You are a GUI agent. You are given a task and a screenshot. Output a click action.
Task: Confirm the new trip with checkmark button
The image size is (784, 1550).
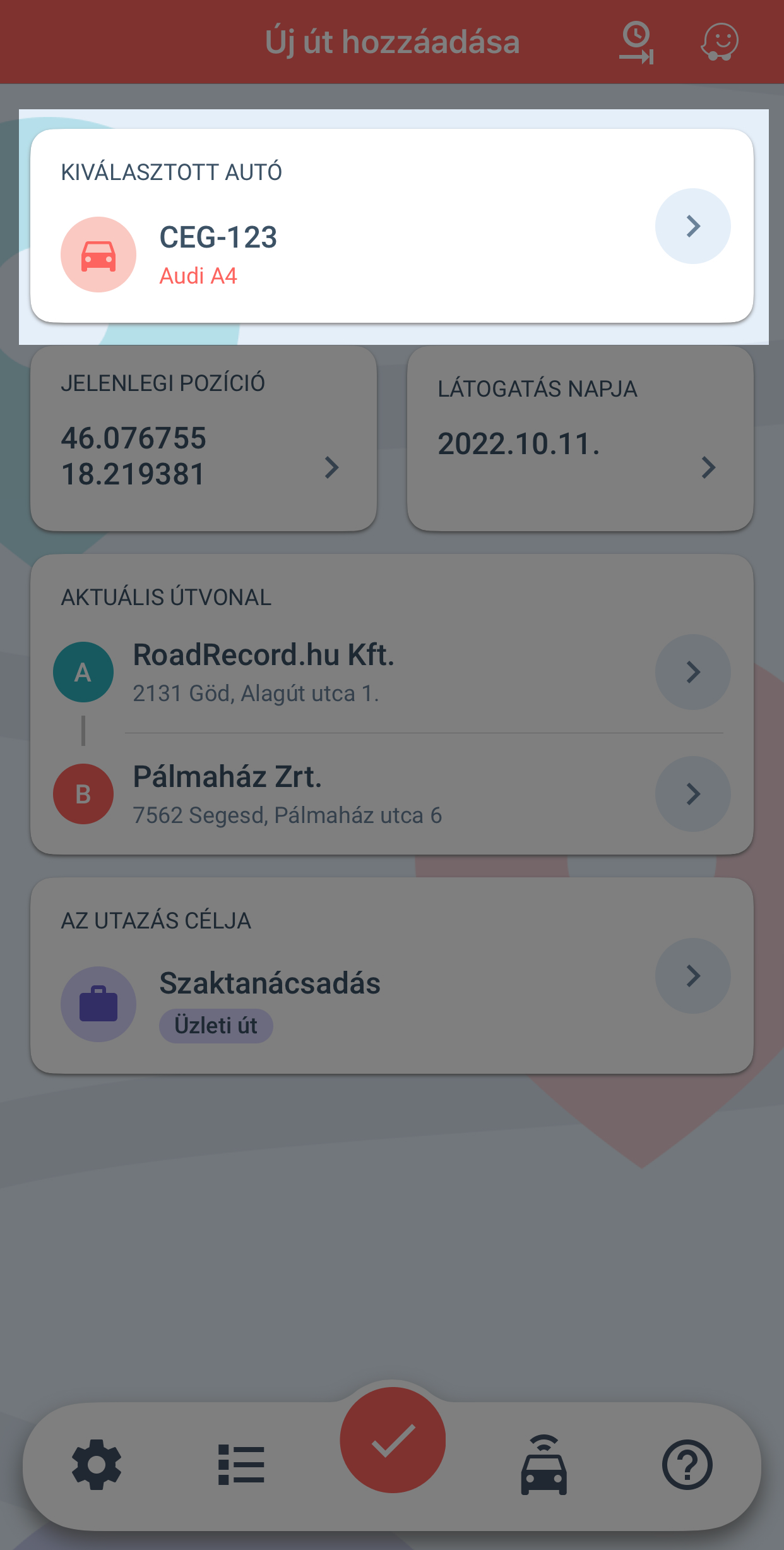(393, 1440)
